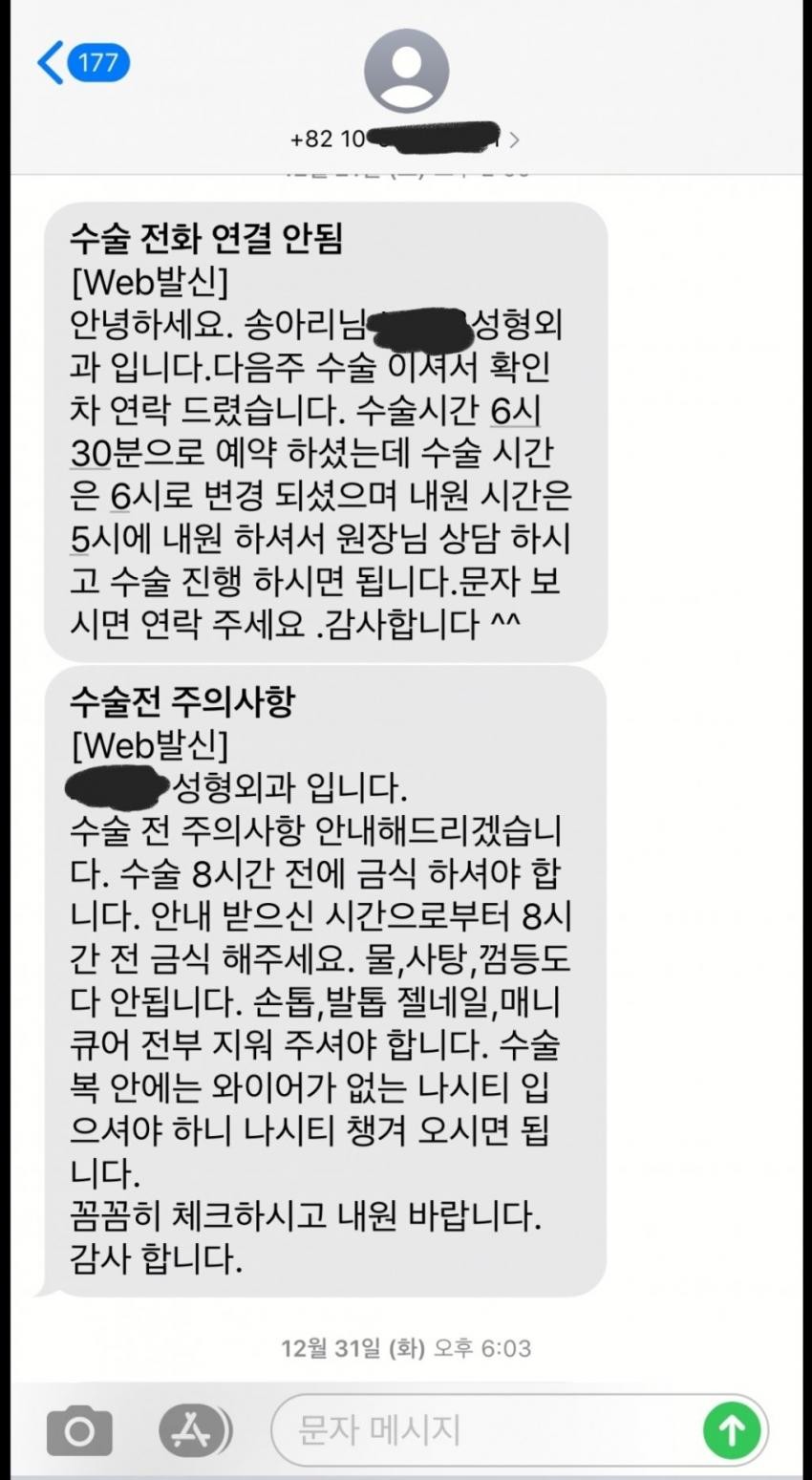Open the camera to attach a photo

pos(79,1430)
